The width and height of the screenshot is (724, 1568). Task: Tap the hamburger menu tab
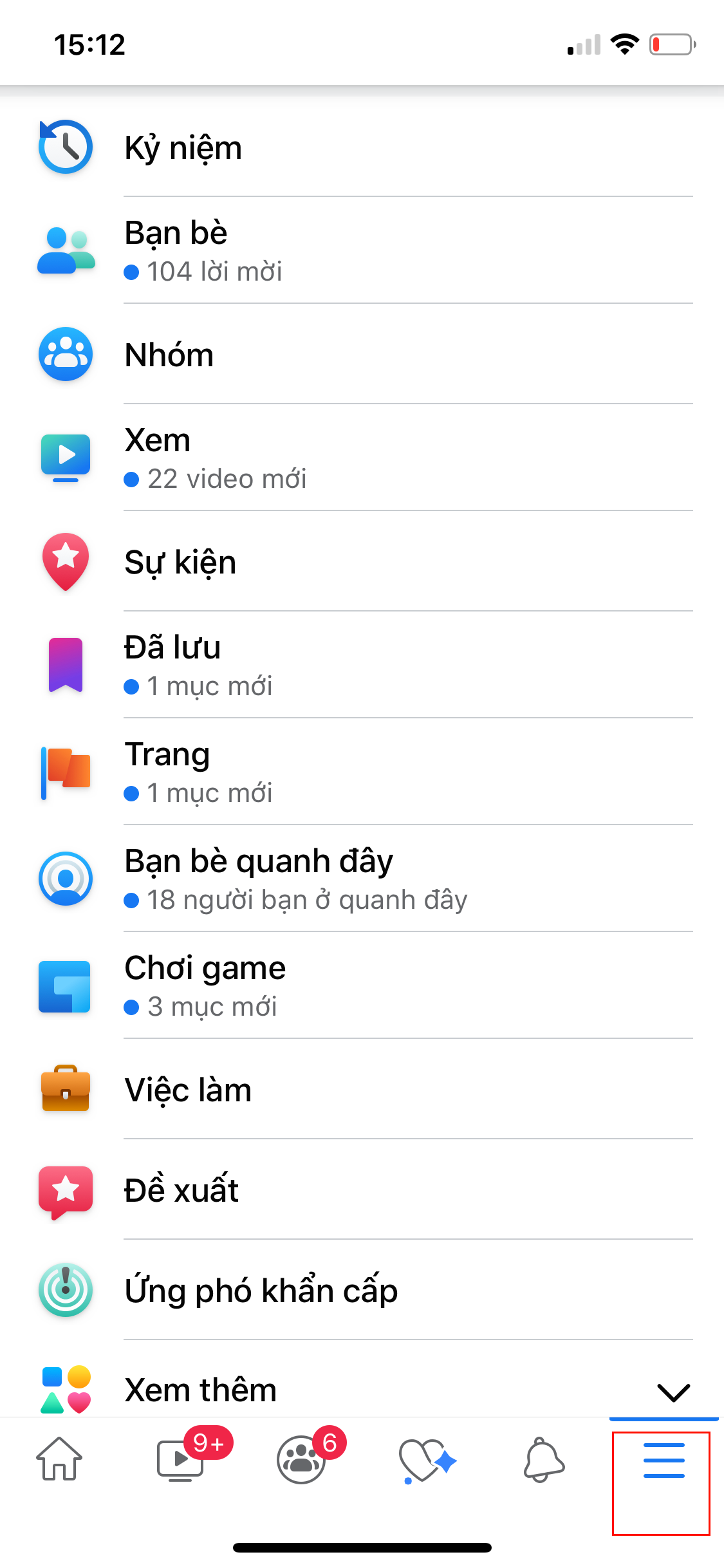pos(664,1461)
